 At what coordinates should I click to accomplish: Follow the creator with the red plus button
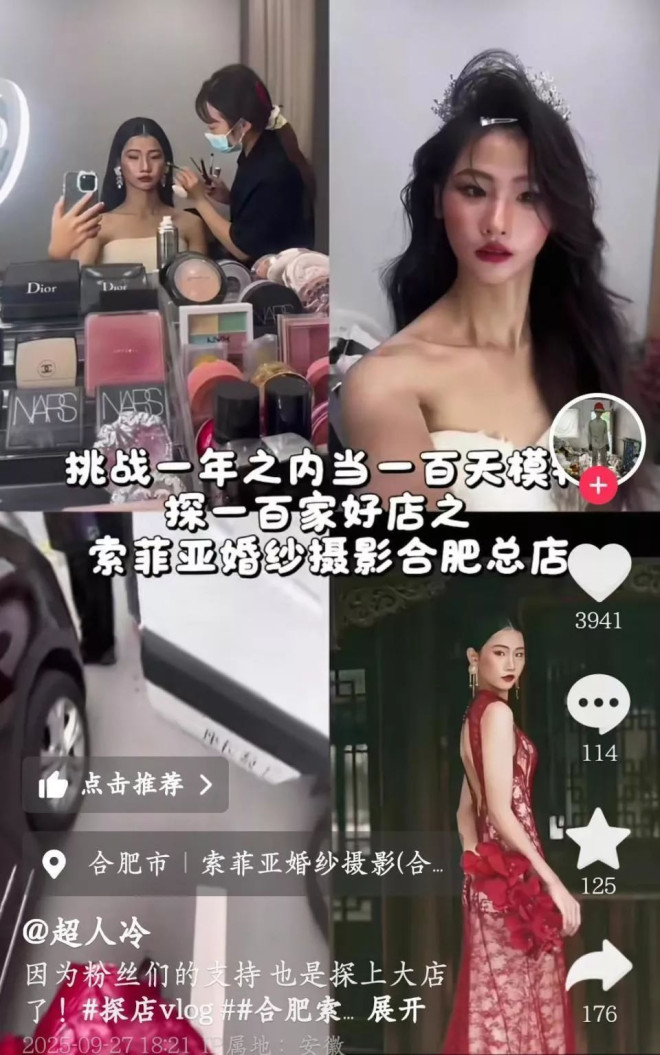(x=598, y=488)
